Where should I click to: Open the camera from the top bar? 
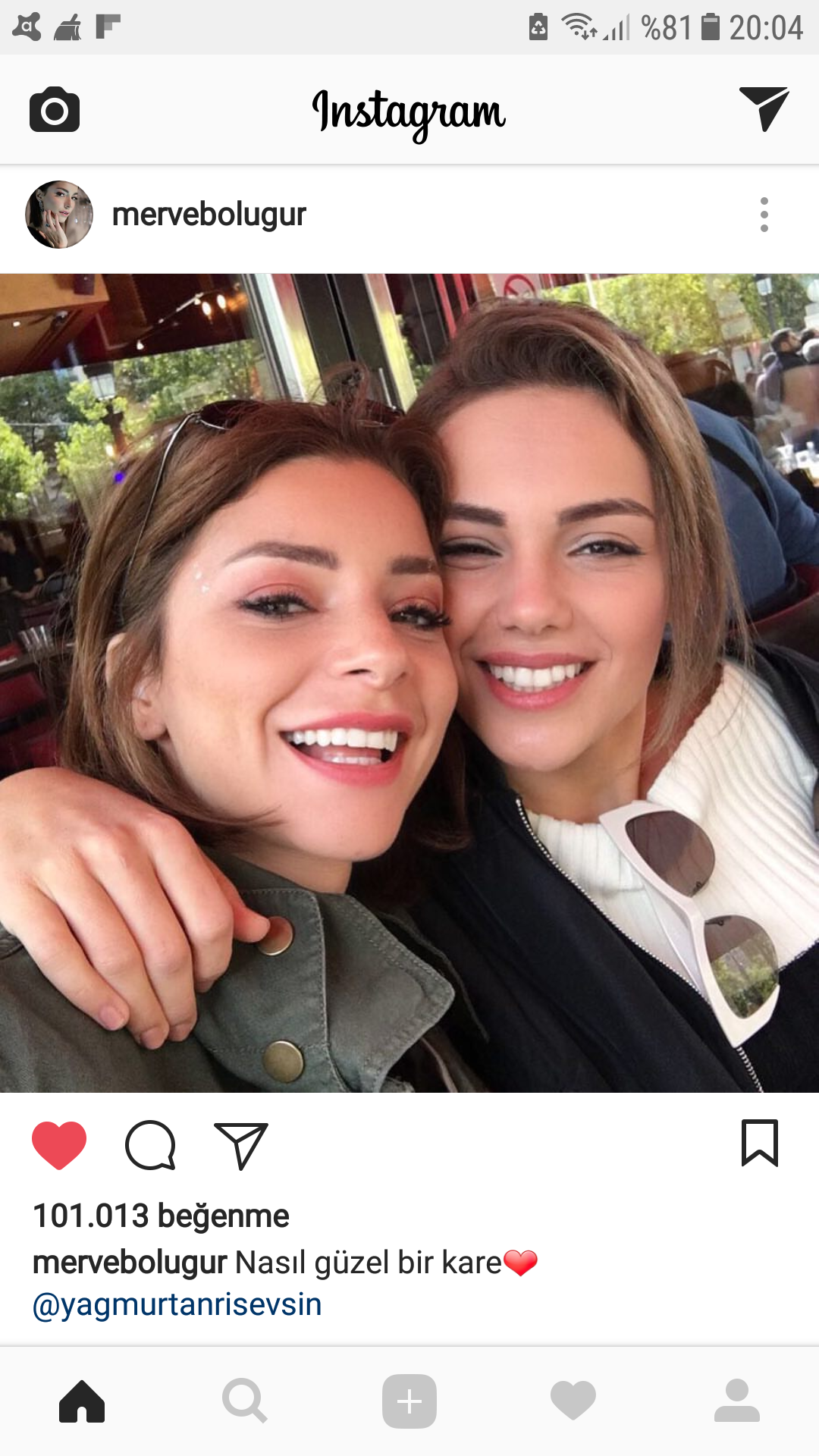point(55,110)
